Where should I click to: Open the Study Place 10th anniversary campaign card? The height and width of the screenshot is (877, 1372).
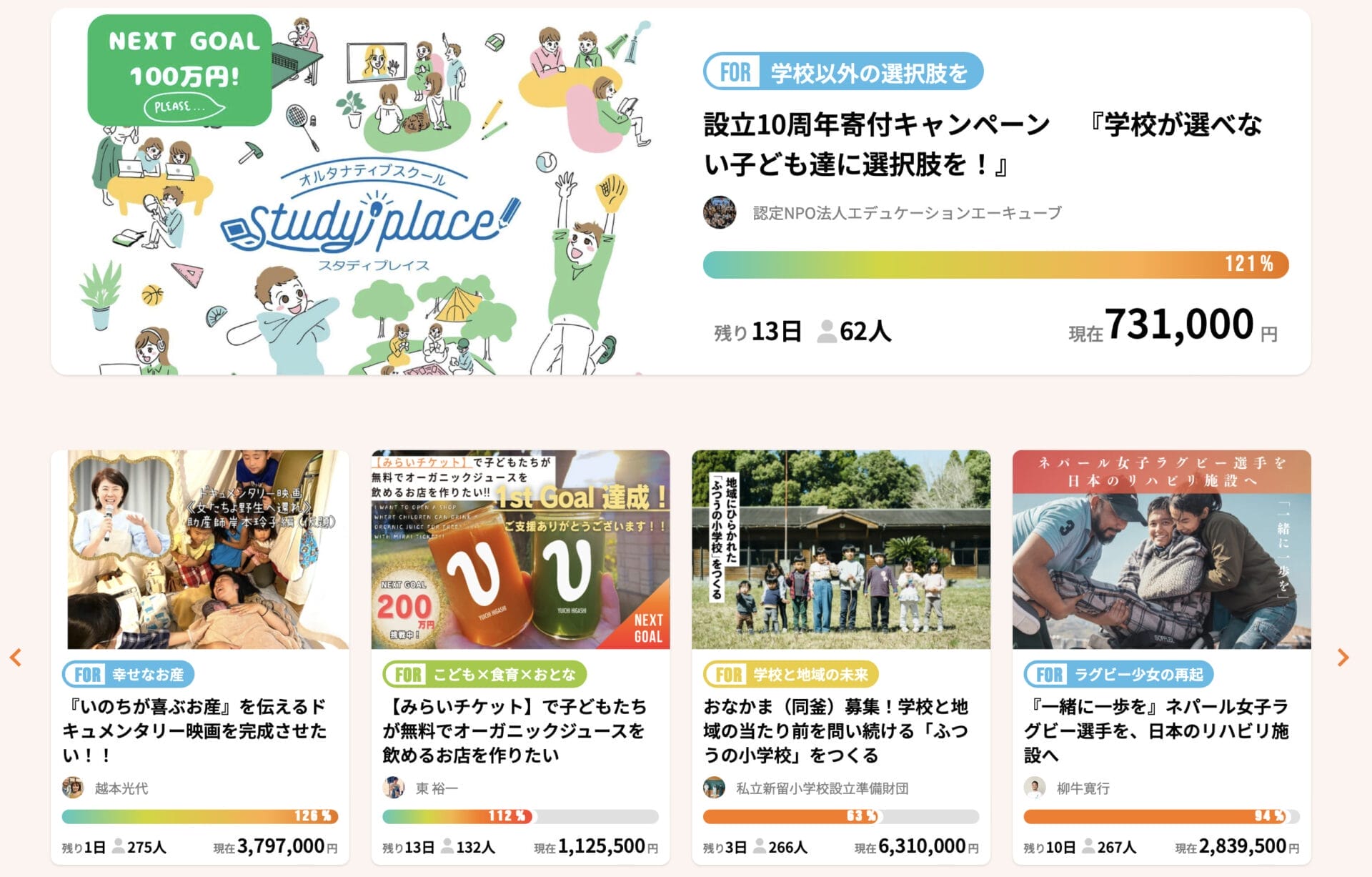[983, 144]
